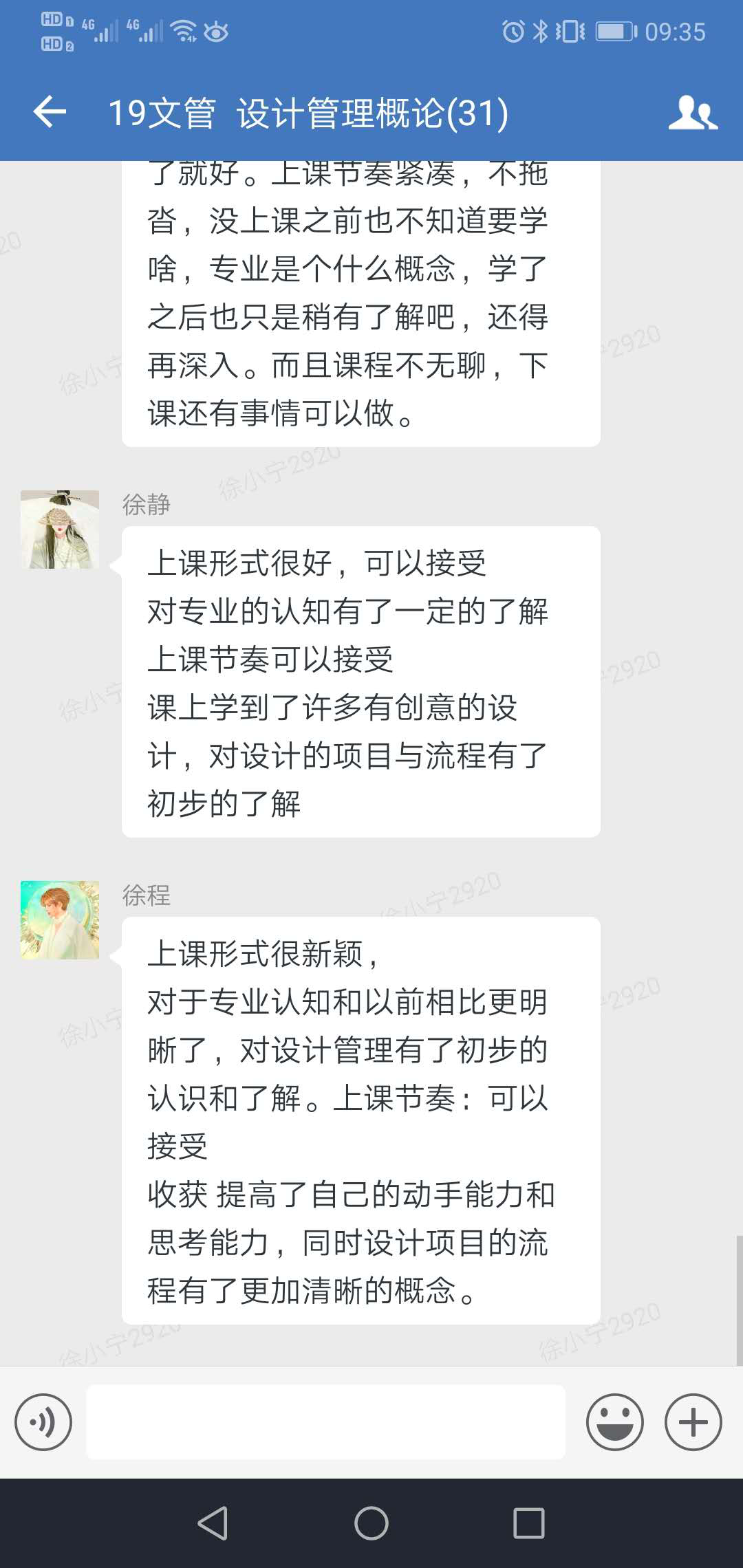743x1568 pixels.
Task: Open the system recent apps
Action: point(528,1523)
